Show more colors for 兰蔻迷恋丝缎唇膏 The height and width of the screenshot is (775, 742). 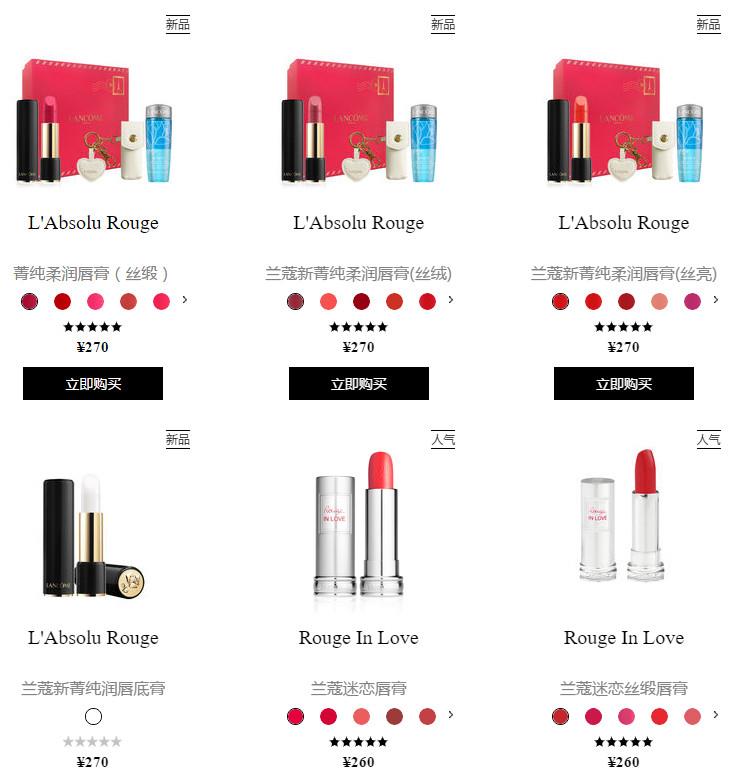[715, 715]
